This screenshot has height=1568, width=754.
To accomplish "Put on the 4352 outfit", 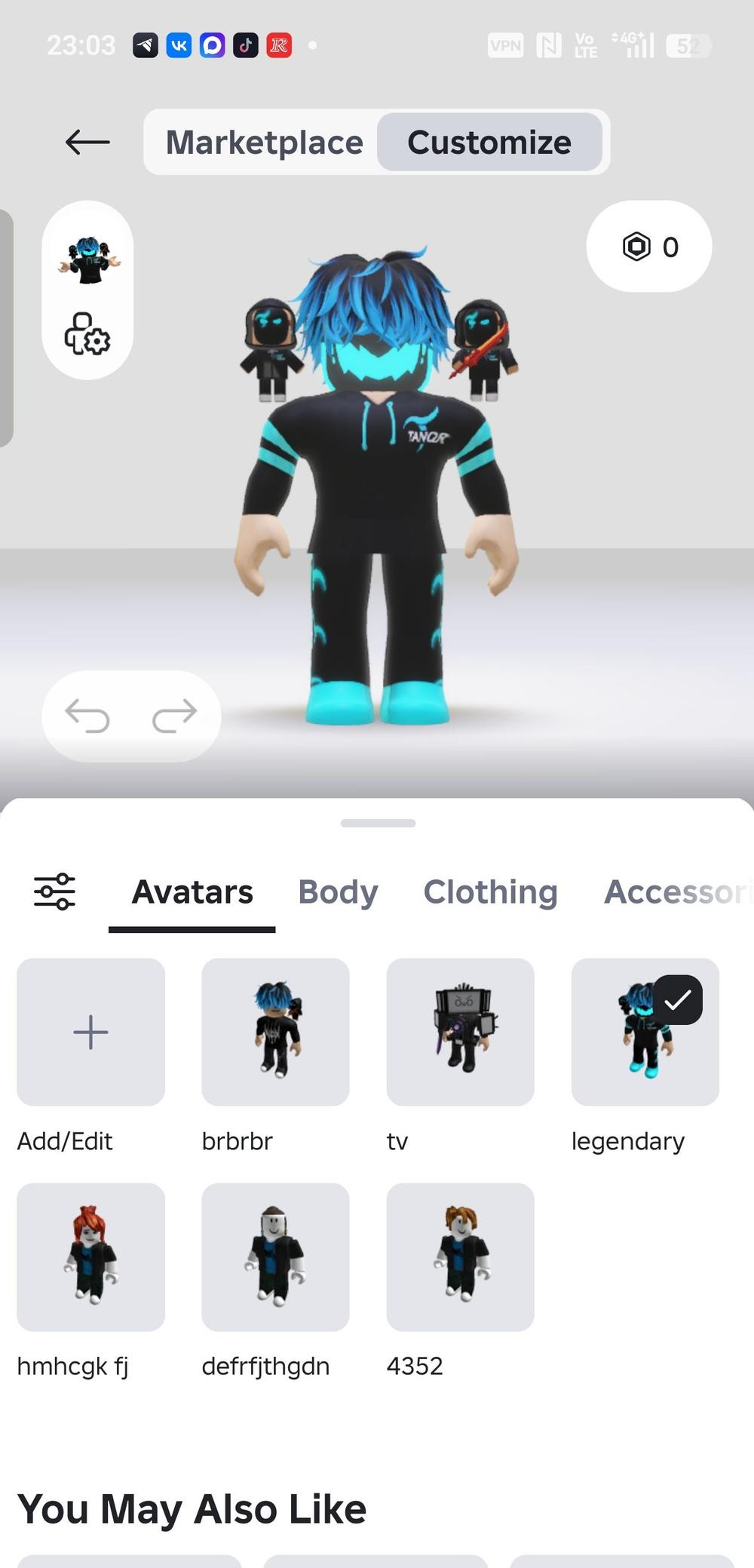I will tap(460, 1257).
